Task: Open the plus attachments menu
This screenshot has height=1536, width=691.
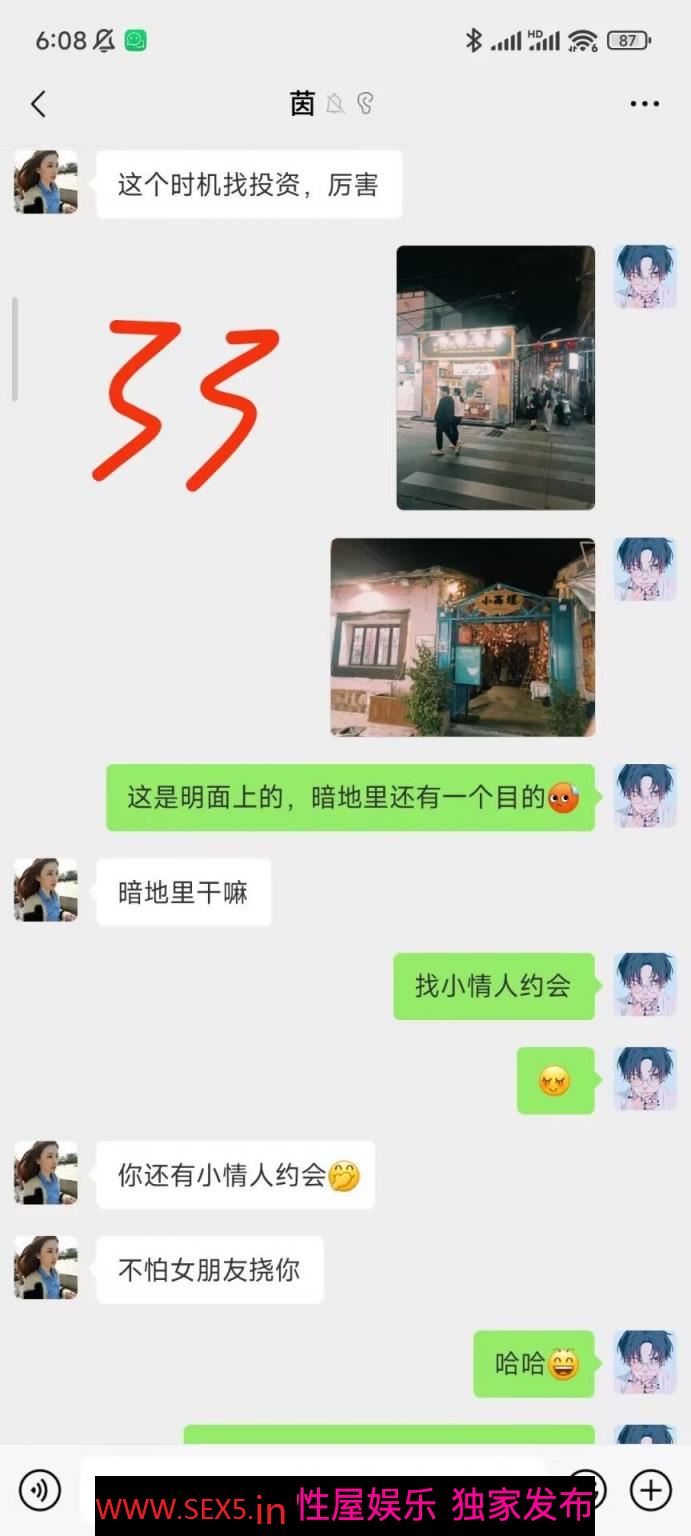Action: coord(650,1490)
